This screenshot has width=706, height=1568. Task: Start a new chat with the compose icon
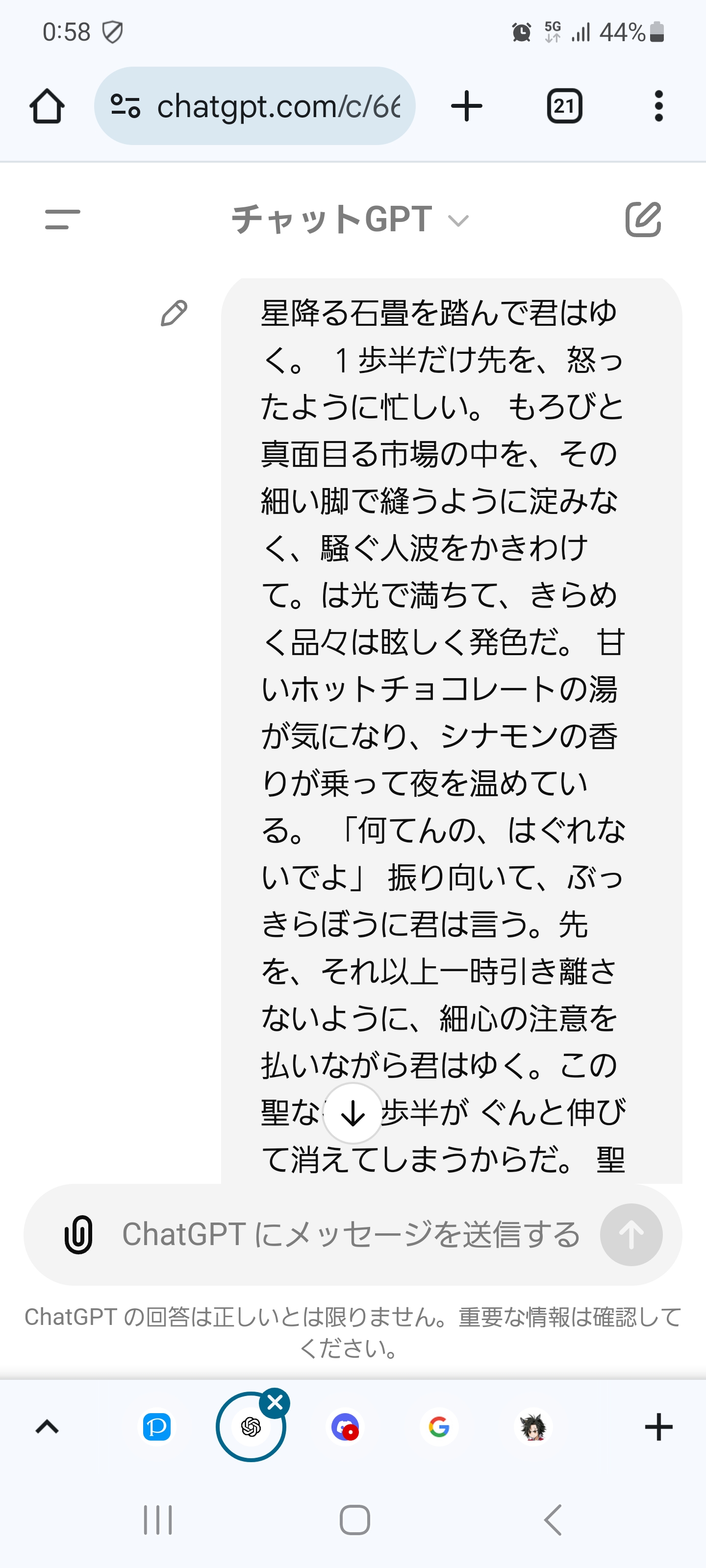coord(643,219)
